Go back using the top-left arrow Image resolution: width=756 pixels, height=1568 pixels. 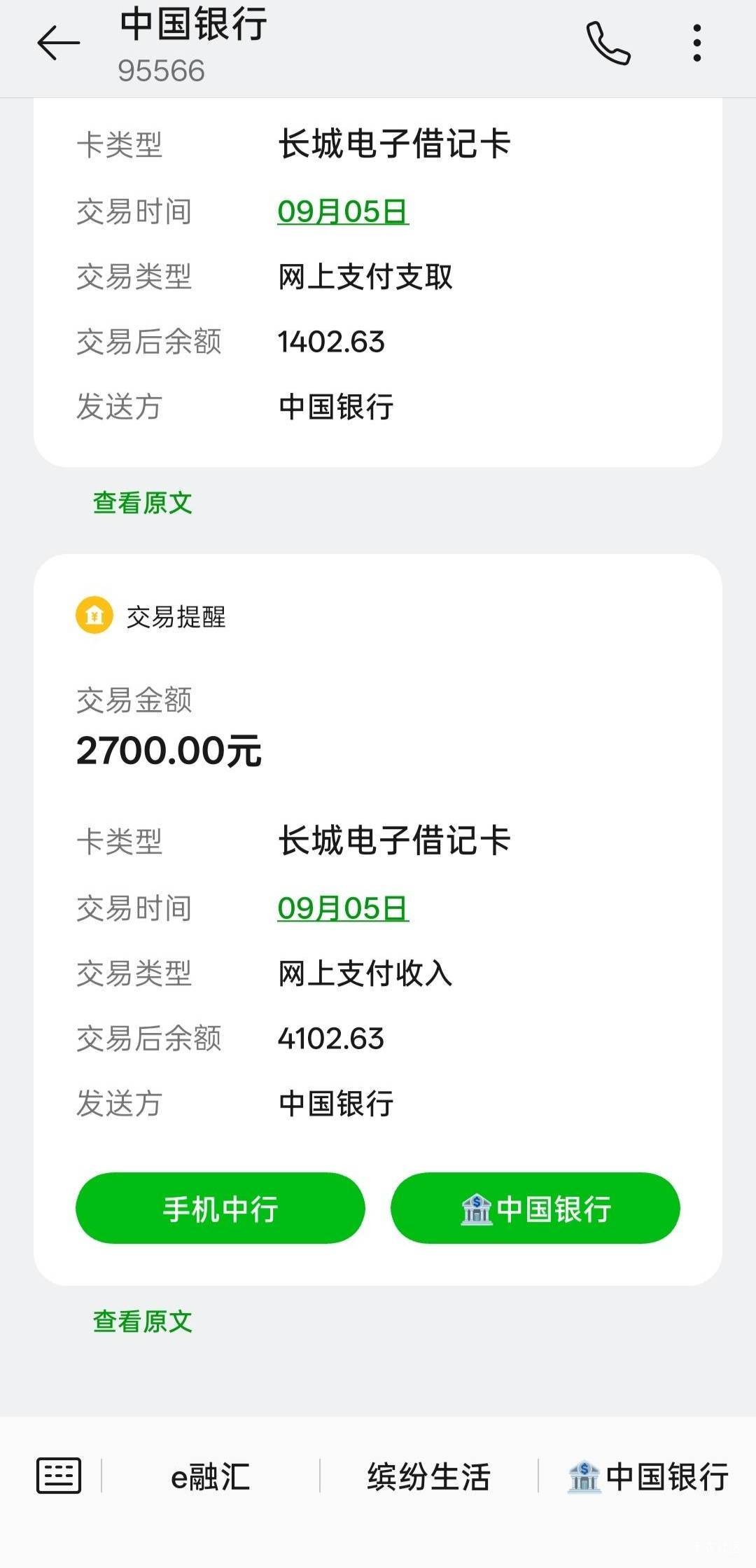pos(58,43)
